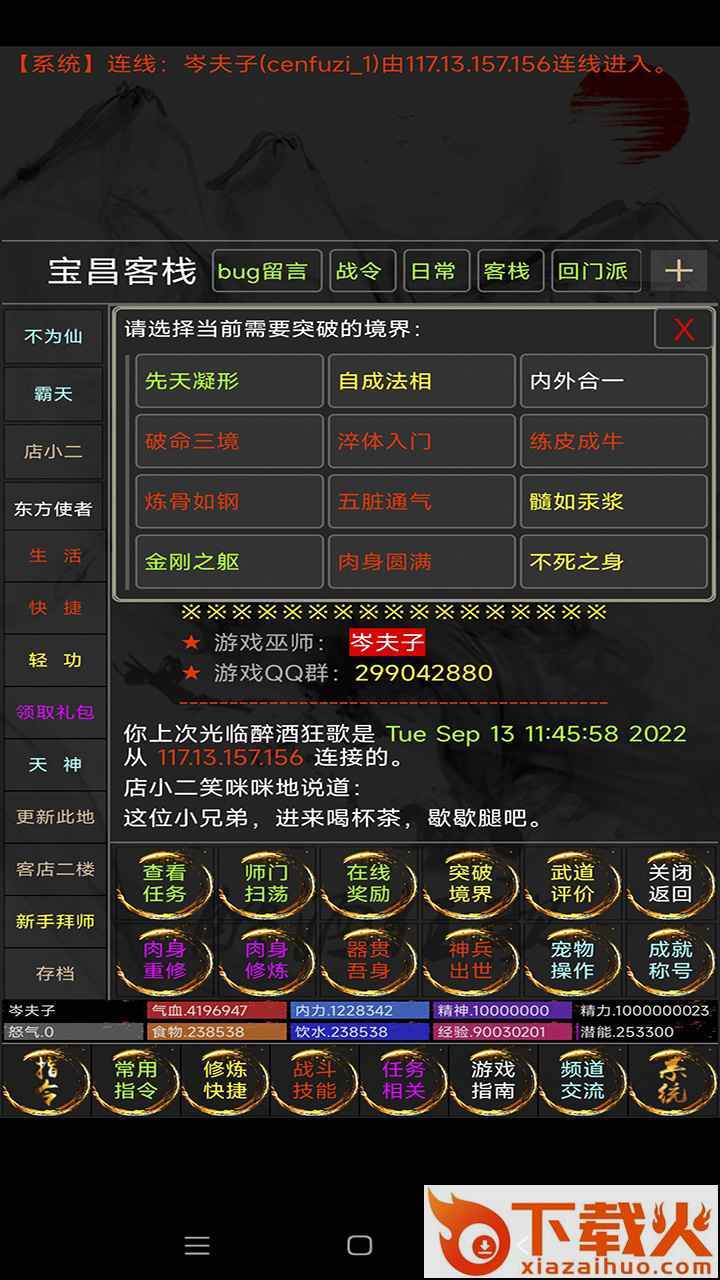Open the bug留言 shortcut
Screen dimensions: 720x1280
tap(267, 271)
